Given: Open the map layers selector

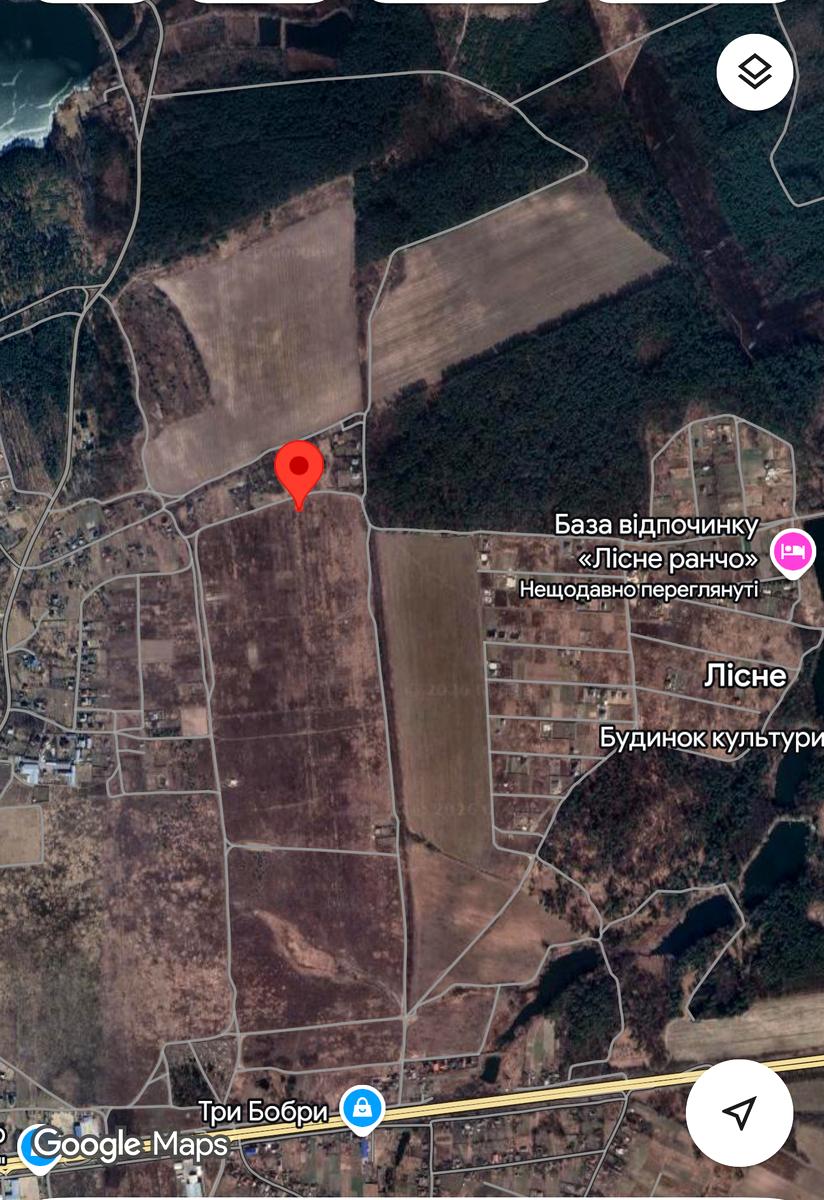Looking at the screenshot, I should pos(755,72).
